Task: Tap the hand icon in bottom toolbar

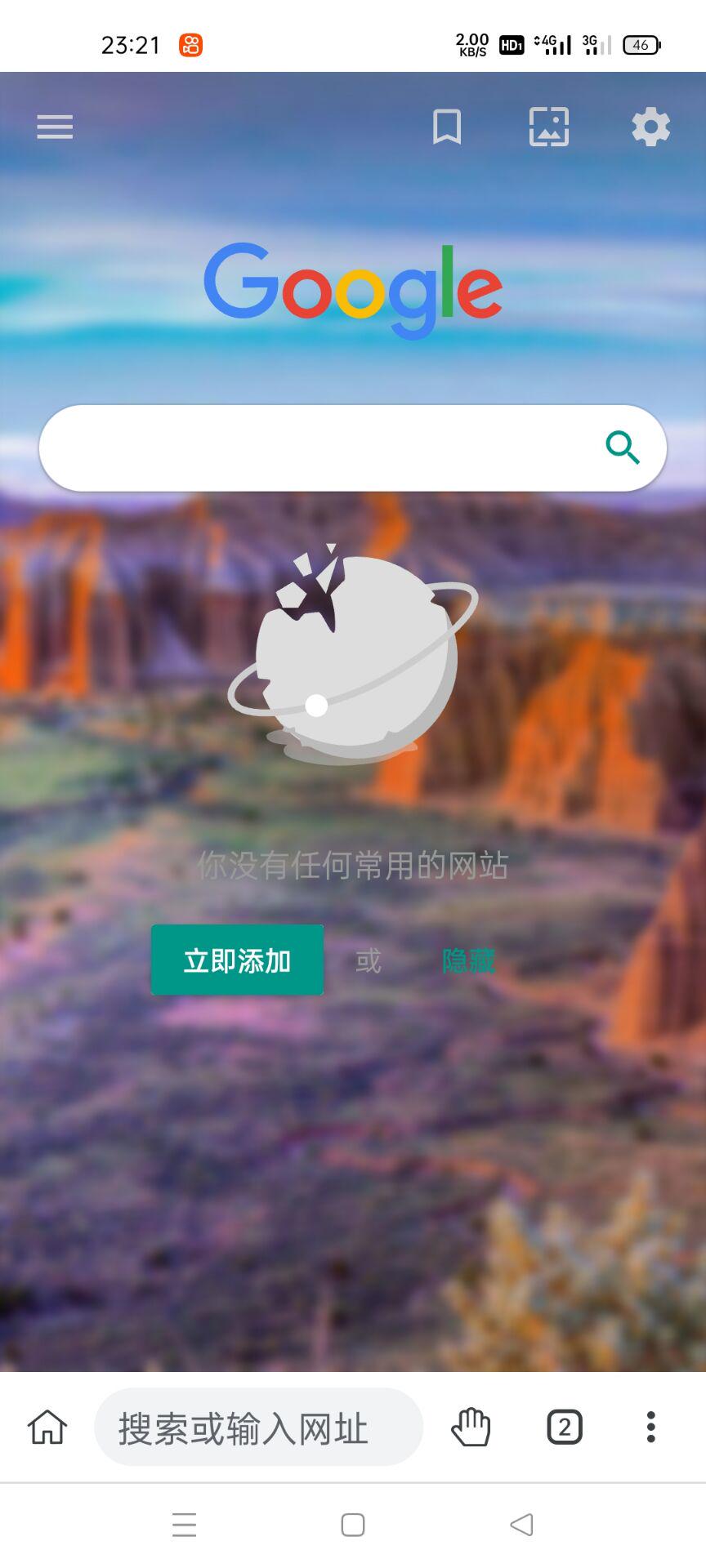Action: point(471,1427)
